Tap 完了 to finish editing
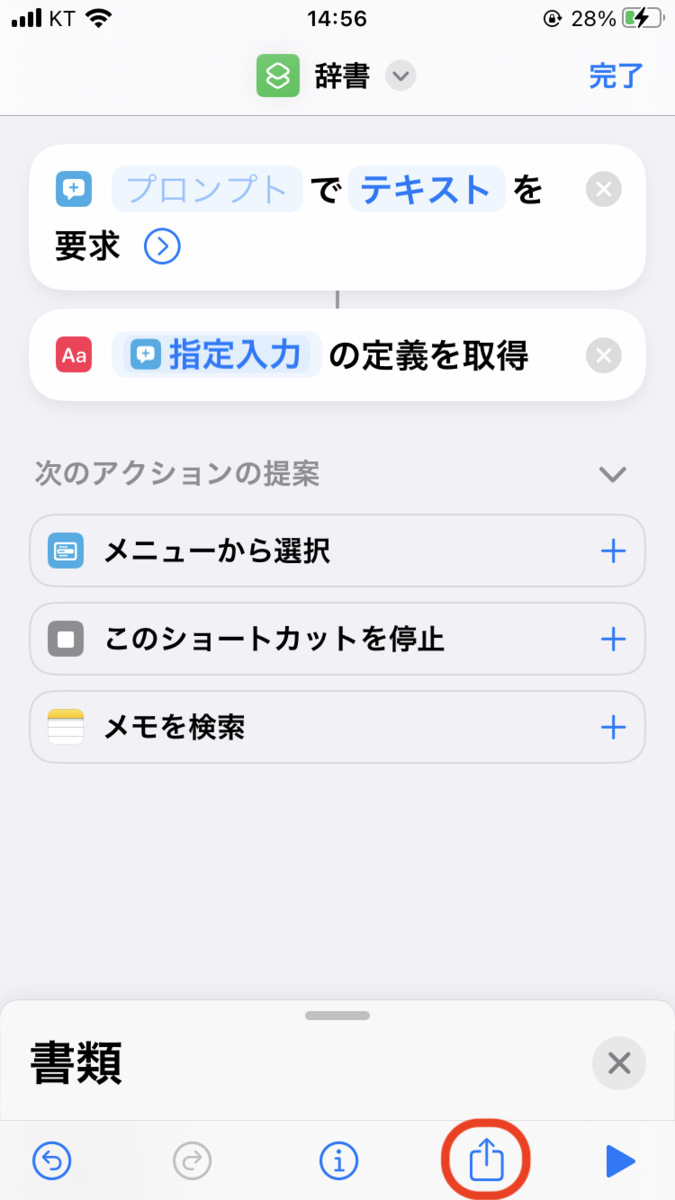 point(616,76)
